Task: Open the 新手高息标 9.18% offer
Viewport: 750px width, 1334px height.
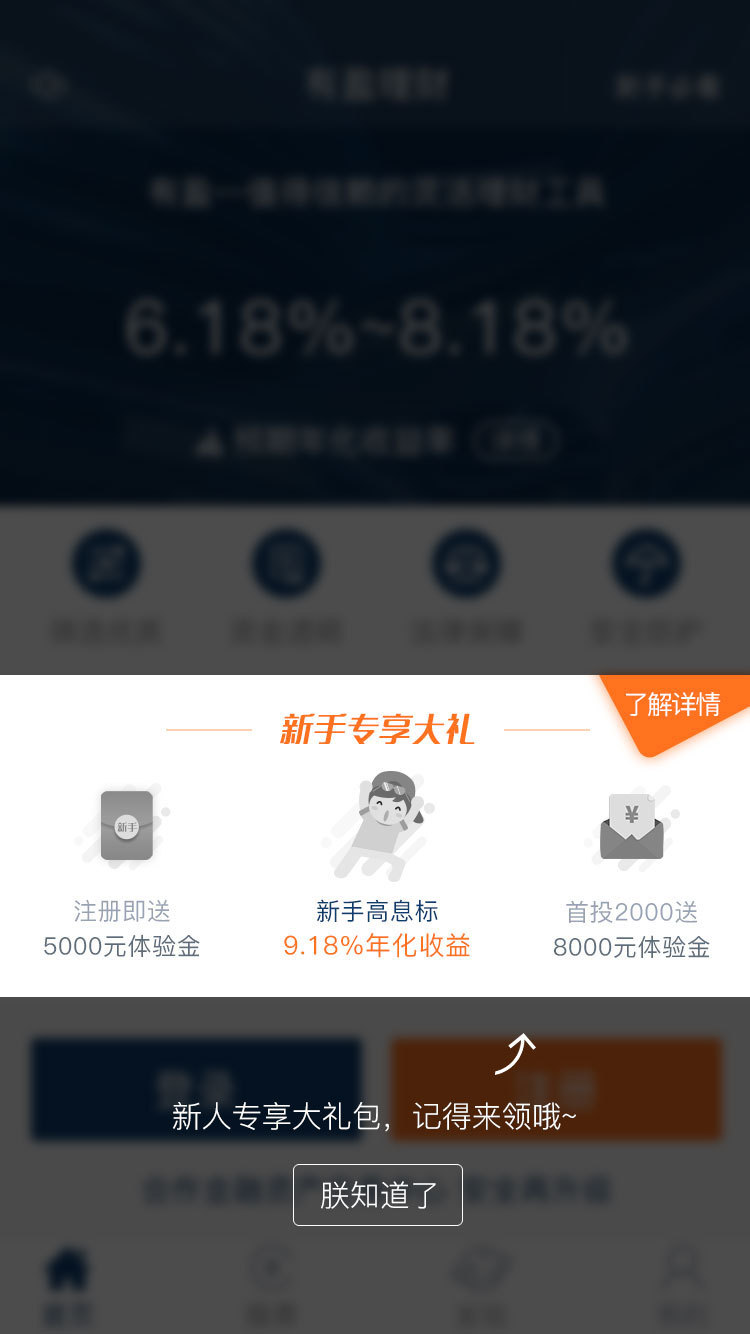Action: tap(377, 866)
